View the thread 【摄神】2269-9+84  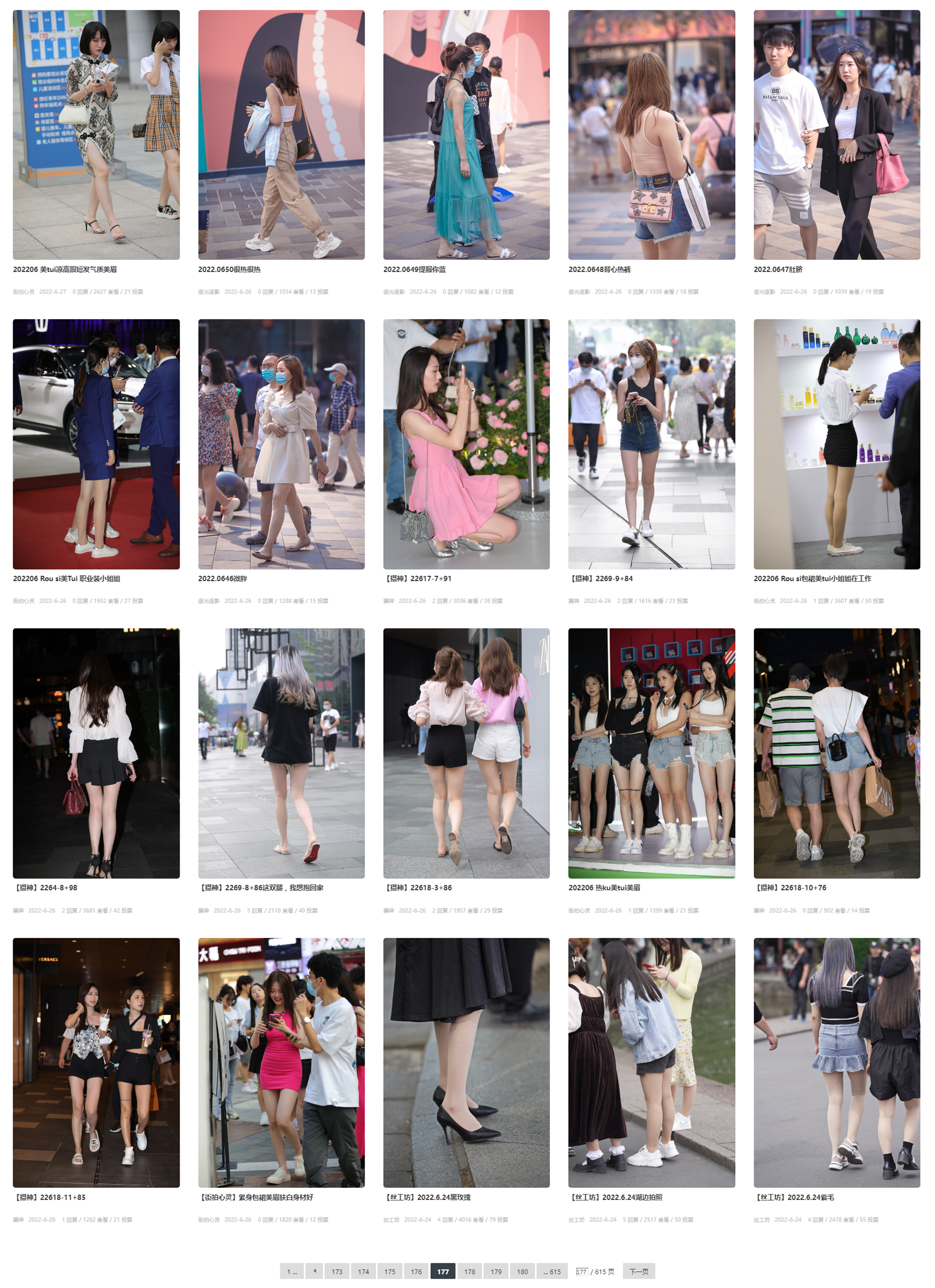[601, 578]
